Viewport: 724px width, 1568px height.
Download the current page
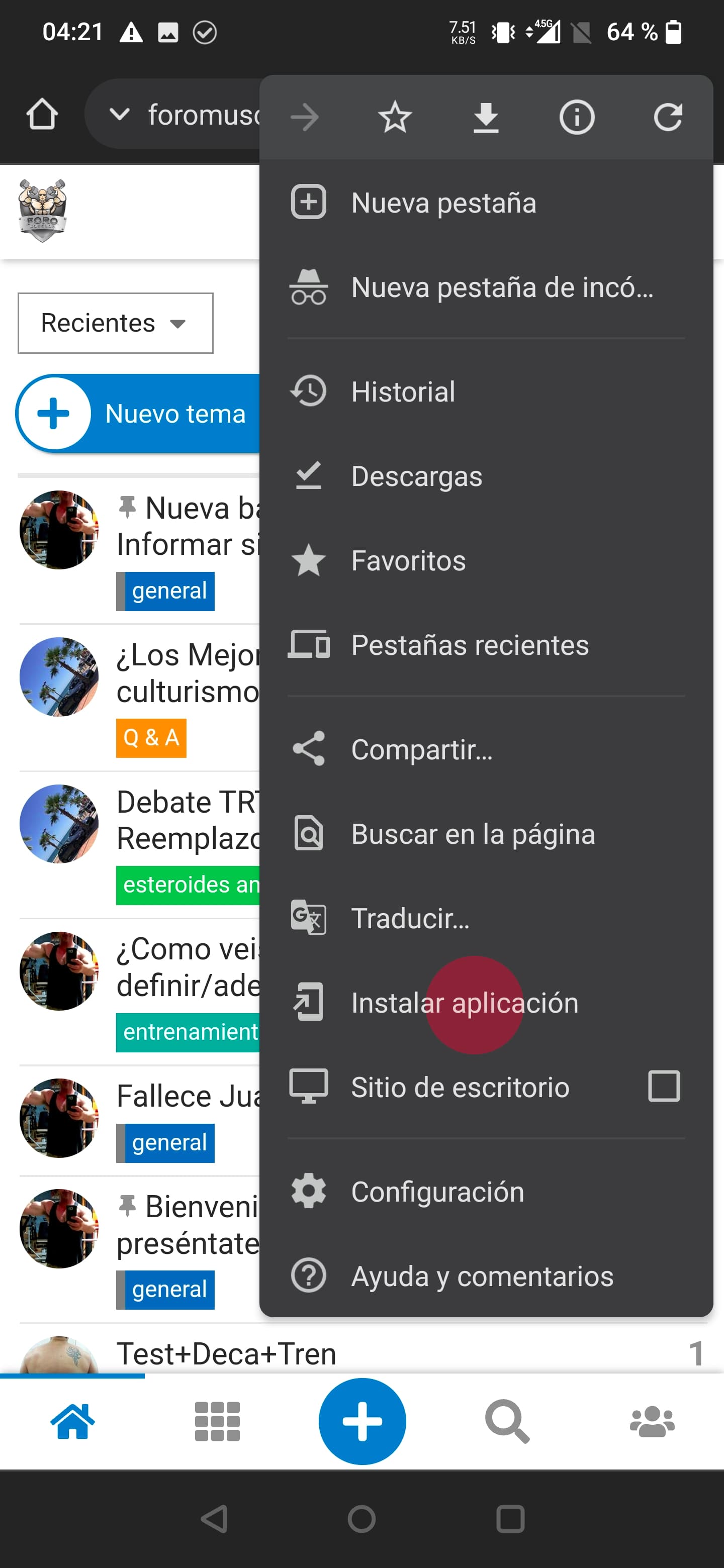[486, 117]
